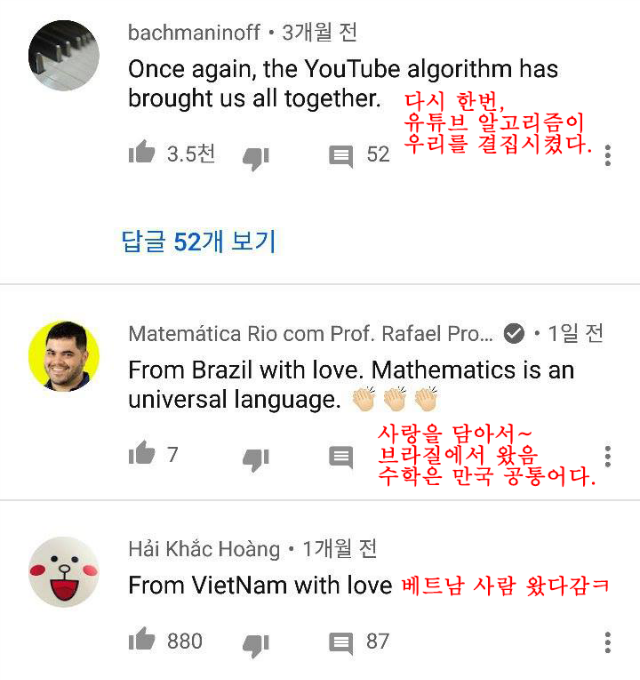
Task: Open overflow menu for bachmaninoff's comment
Action: click(x=607, y=155)
